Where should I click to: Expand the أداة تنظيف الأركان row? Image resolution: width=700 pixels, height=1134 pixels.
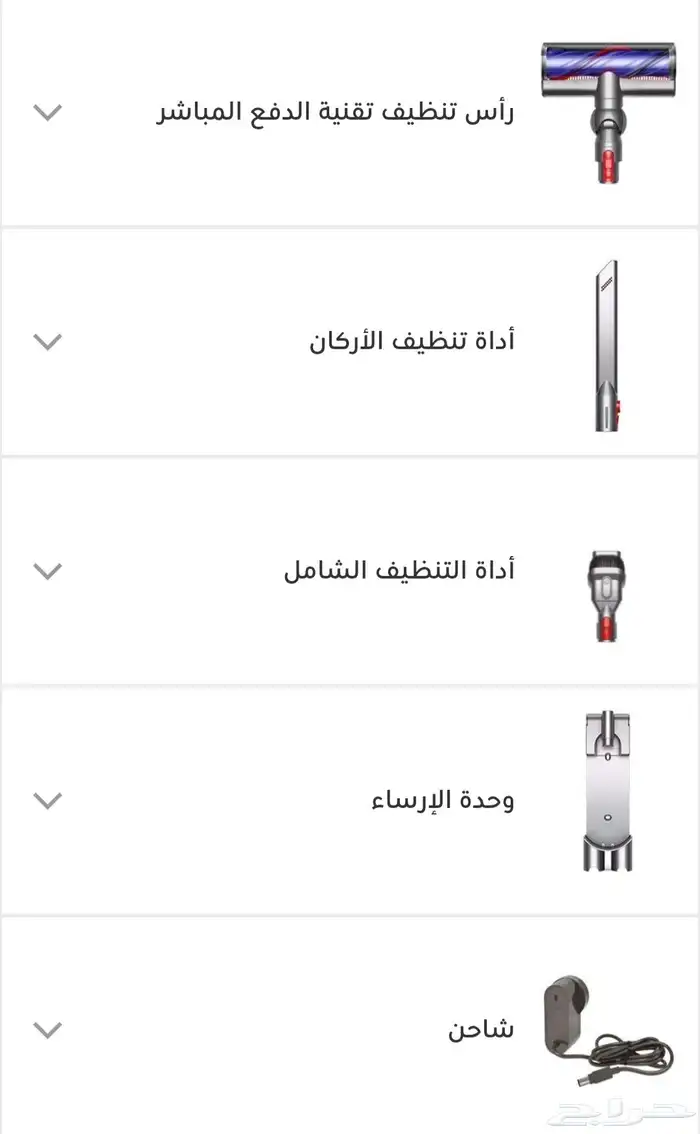(x=48, y=342)
